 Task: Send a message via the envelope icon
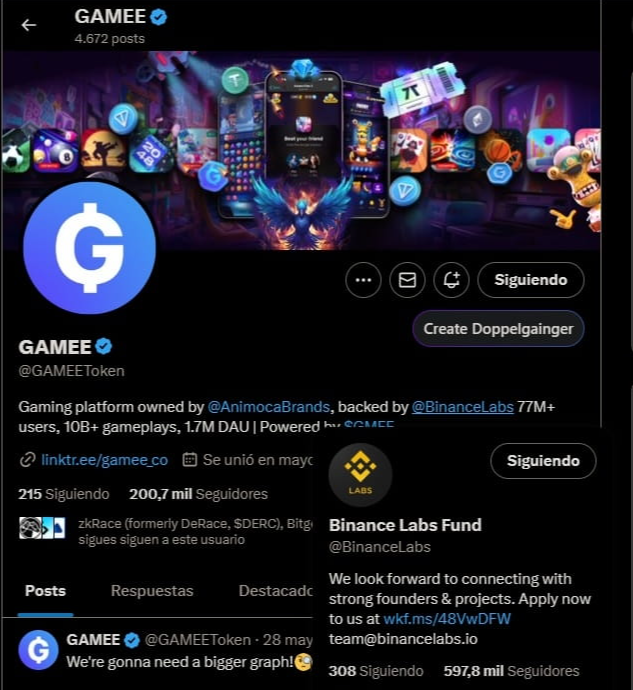click(407, 280)
